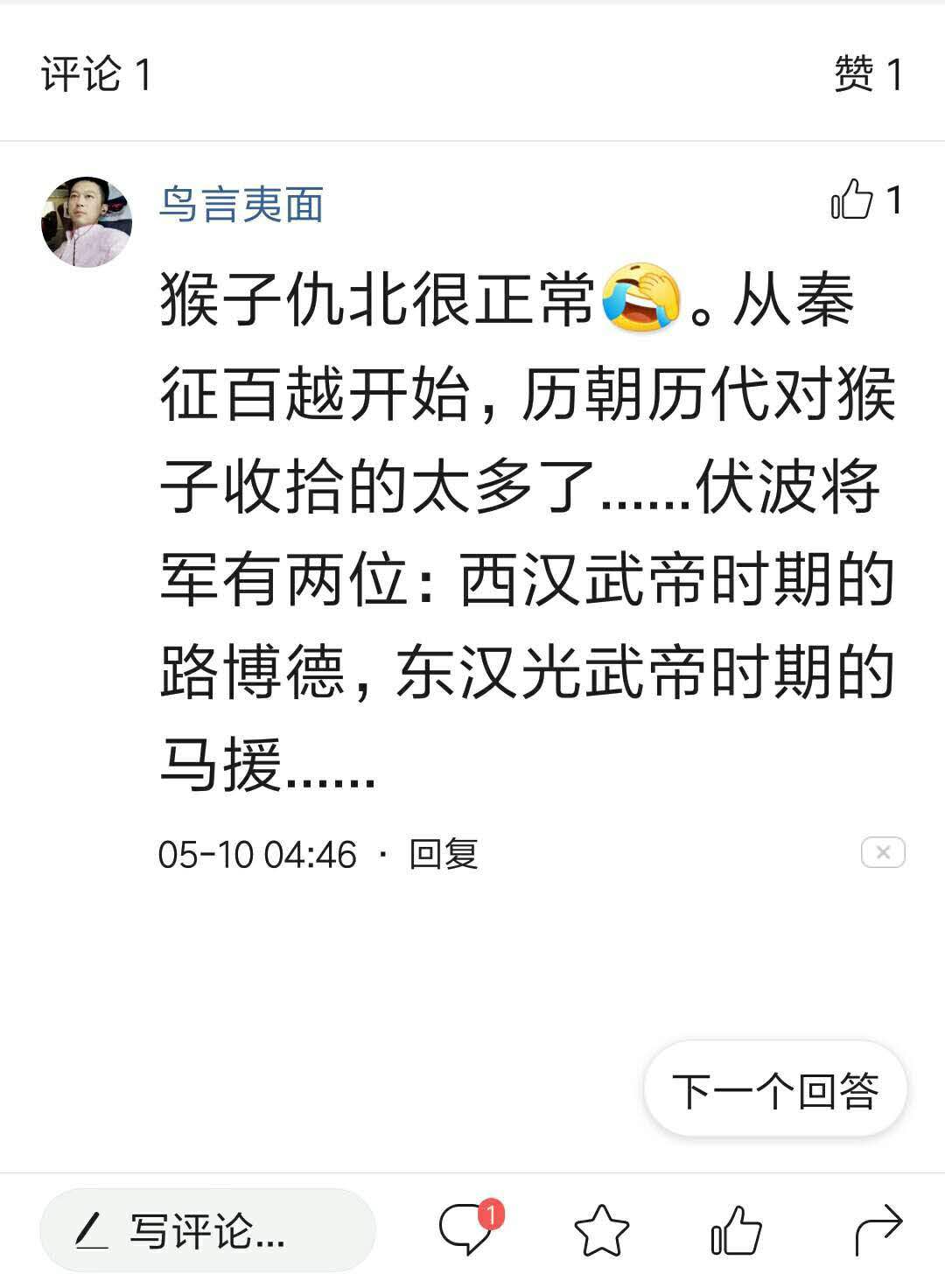Tap 回复 to reply to the comment
Screen dimensions: 945x1288
(444, 854)
